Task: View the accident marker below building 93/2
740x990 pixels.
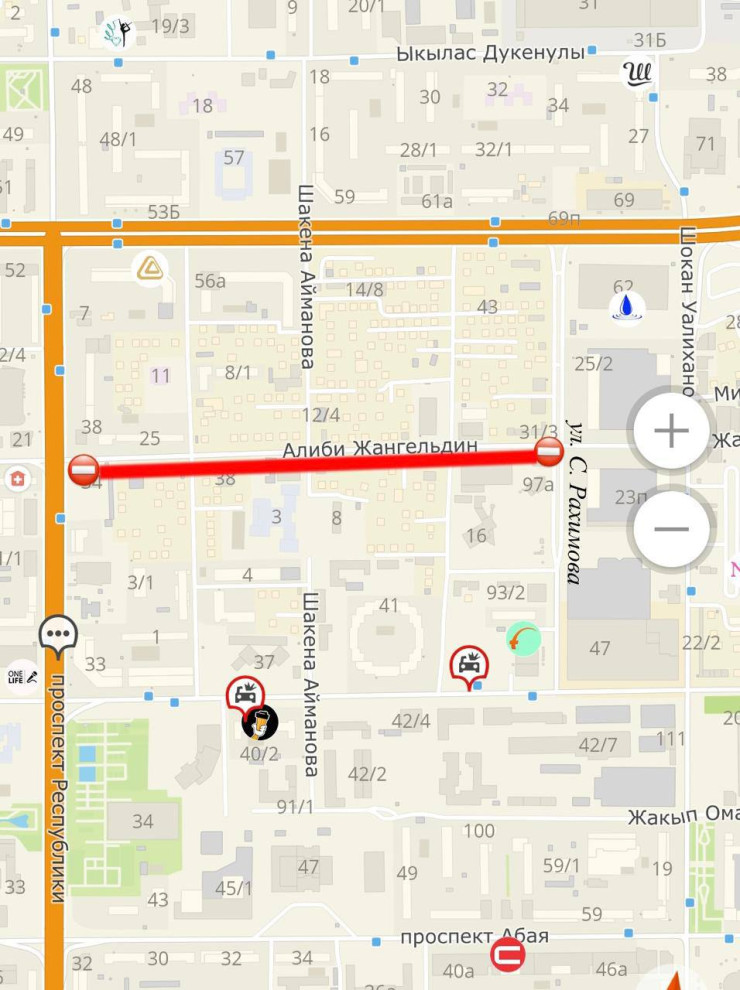Action: (x=468, y=663)
